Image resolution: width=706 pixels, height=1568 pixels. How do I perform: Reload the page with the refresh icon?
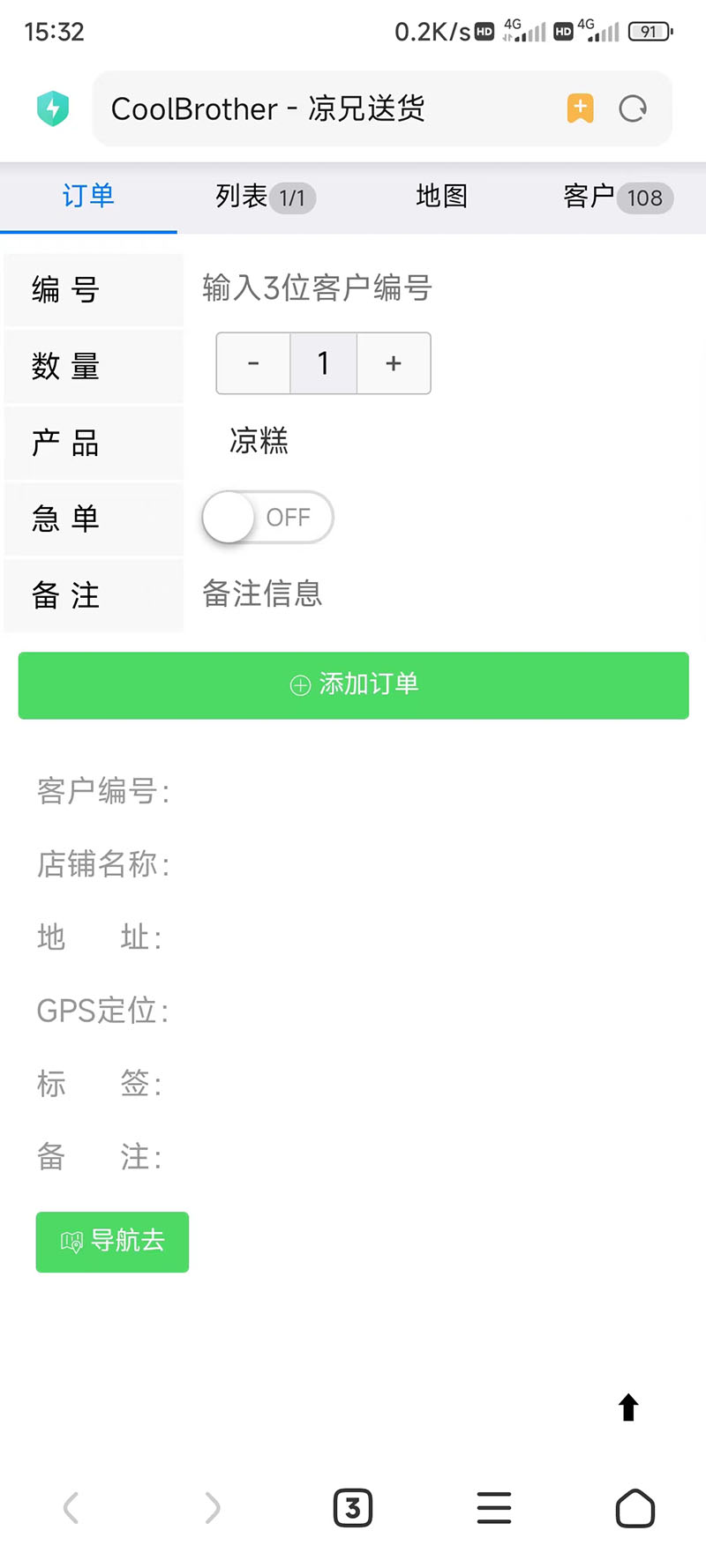coord(633,109)
